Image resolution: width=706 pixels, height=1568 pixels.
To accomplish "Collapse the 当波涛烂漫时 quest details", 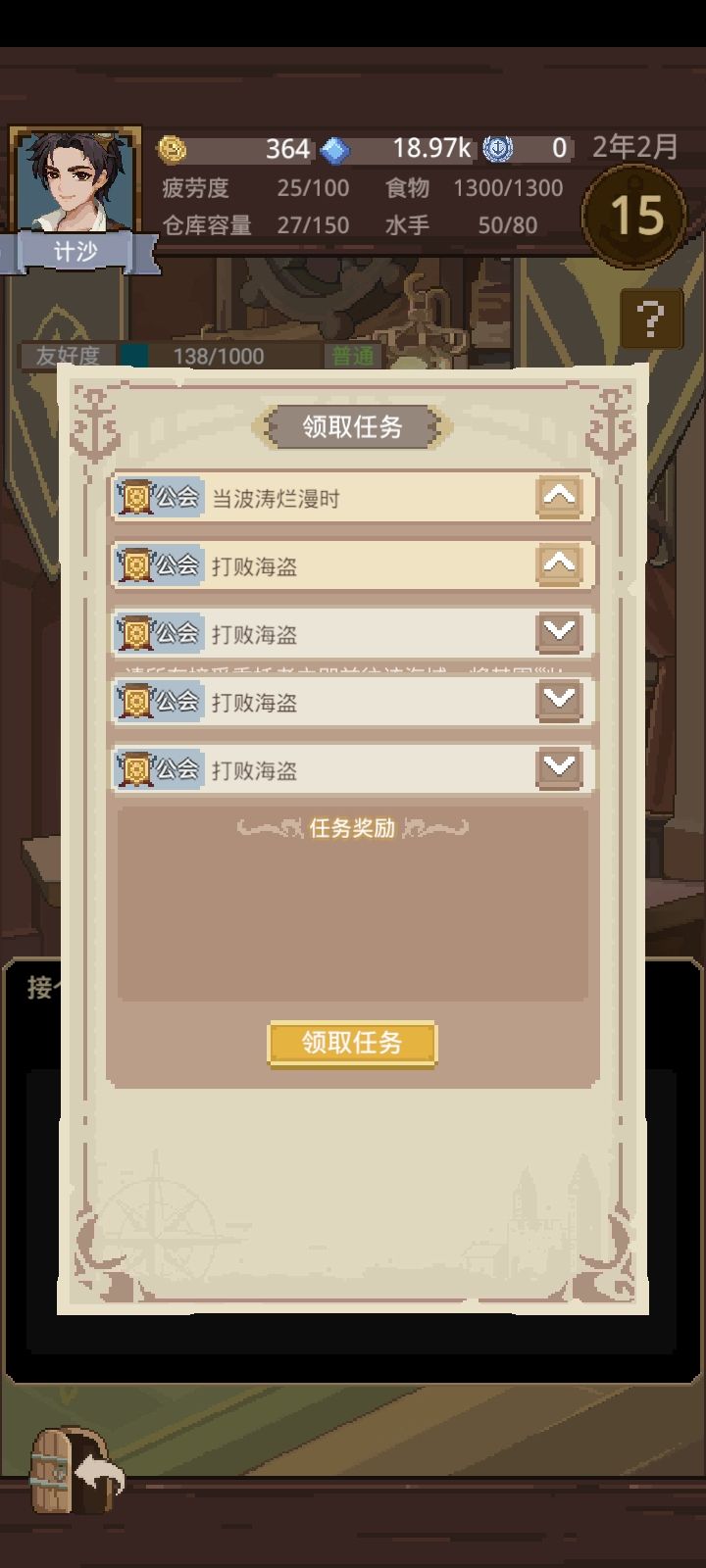I will pos(557,497).
